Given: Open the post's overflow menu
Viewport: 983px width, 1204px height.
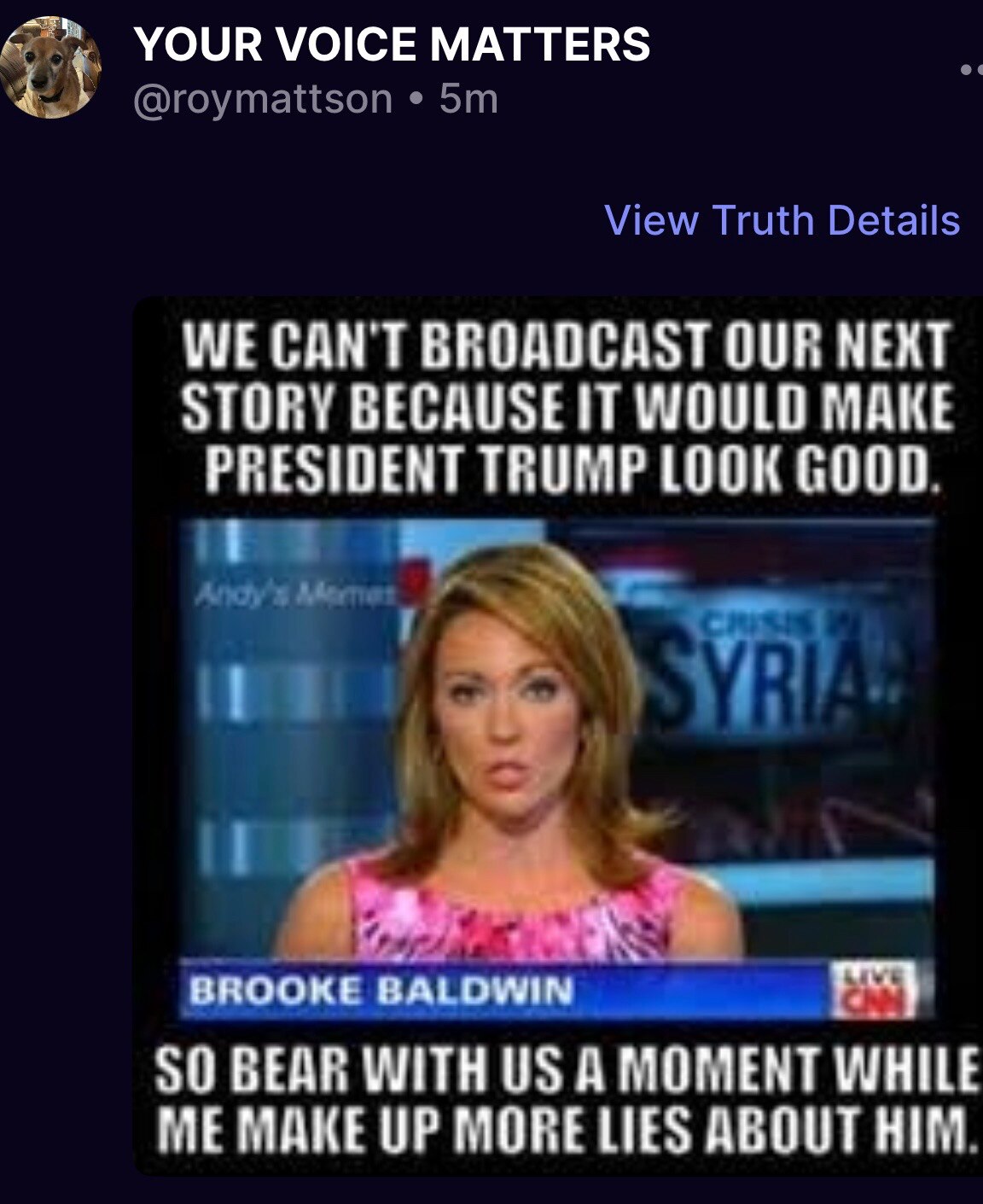Looking at the screenshot, I should tap(971, 70).
